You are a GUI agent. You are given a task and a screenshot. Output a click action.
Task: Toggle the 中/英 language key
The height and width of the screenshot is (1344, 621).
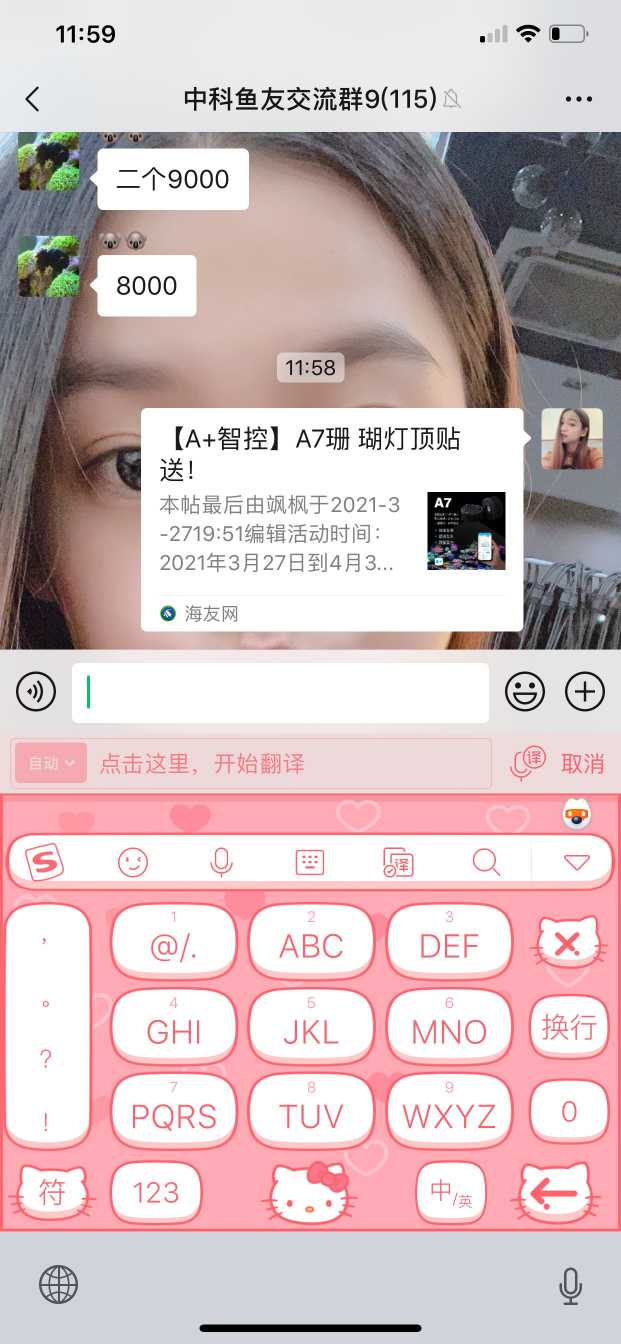[x=451, y=1192]
